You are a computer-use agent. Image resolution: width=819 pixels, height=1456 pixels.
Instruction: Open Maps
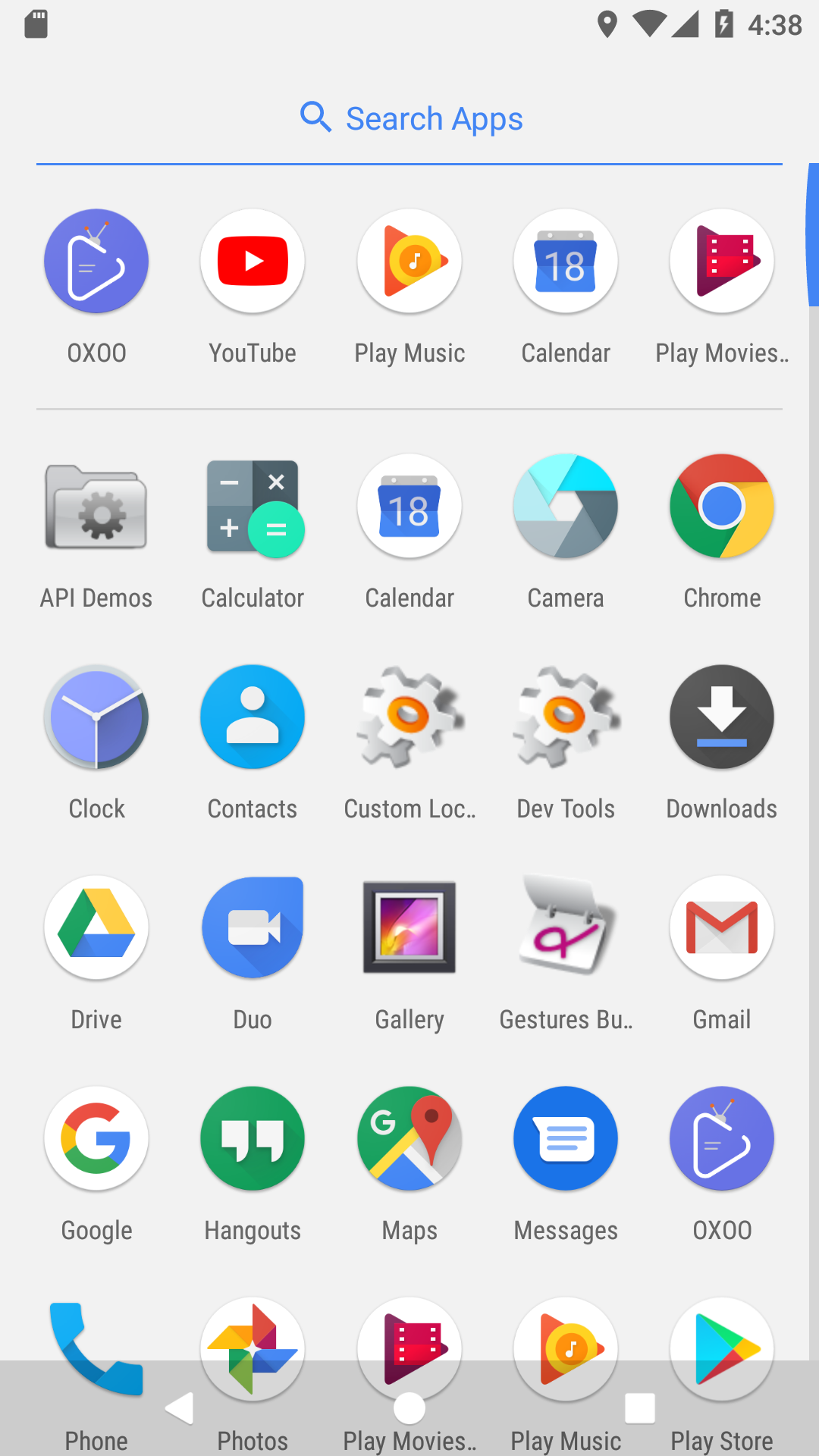409,1139
